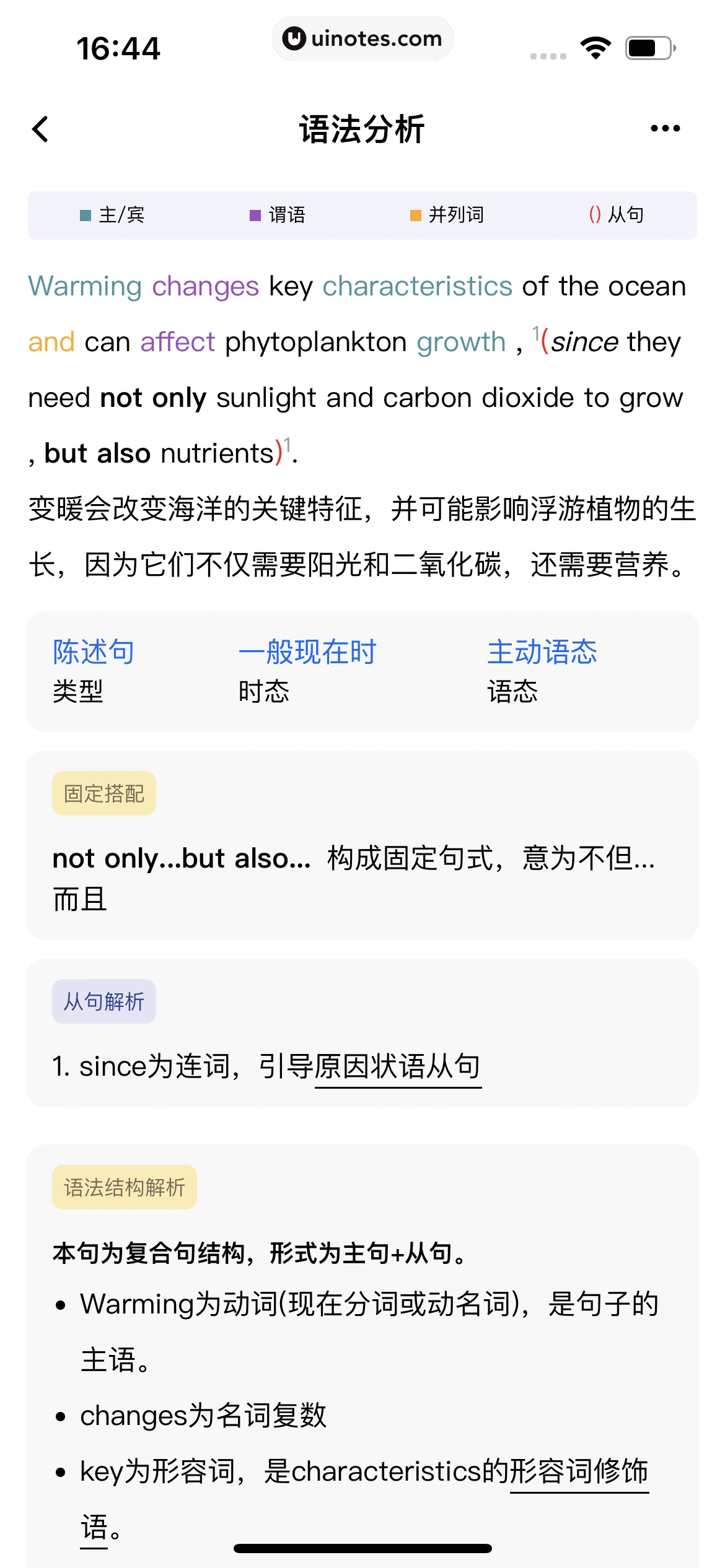The image size is (725, 1568).
Task: Tap 陈述句 to view sentence type details
Action: coord(94,651)
